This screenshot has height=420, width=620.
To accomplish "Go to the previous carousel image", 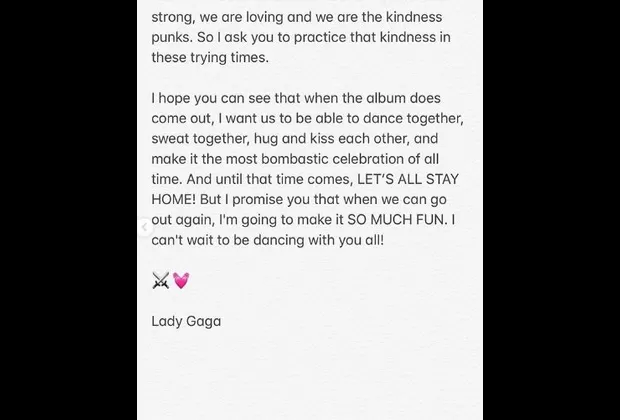I will pyautogui.click(x=144, y=228).
